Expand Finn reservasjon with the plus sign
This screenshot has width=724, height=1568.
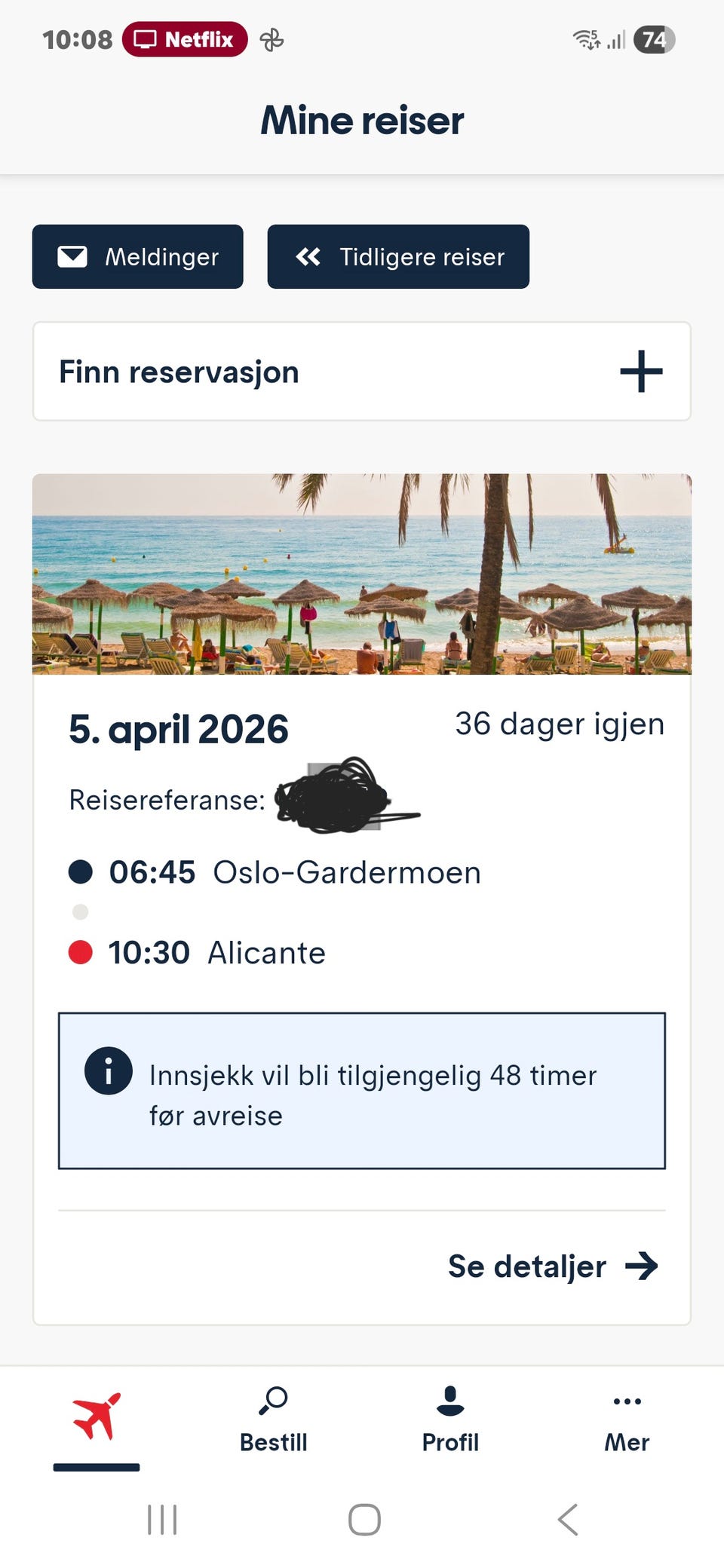tap(641, 371)
